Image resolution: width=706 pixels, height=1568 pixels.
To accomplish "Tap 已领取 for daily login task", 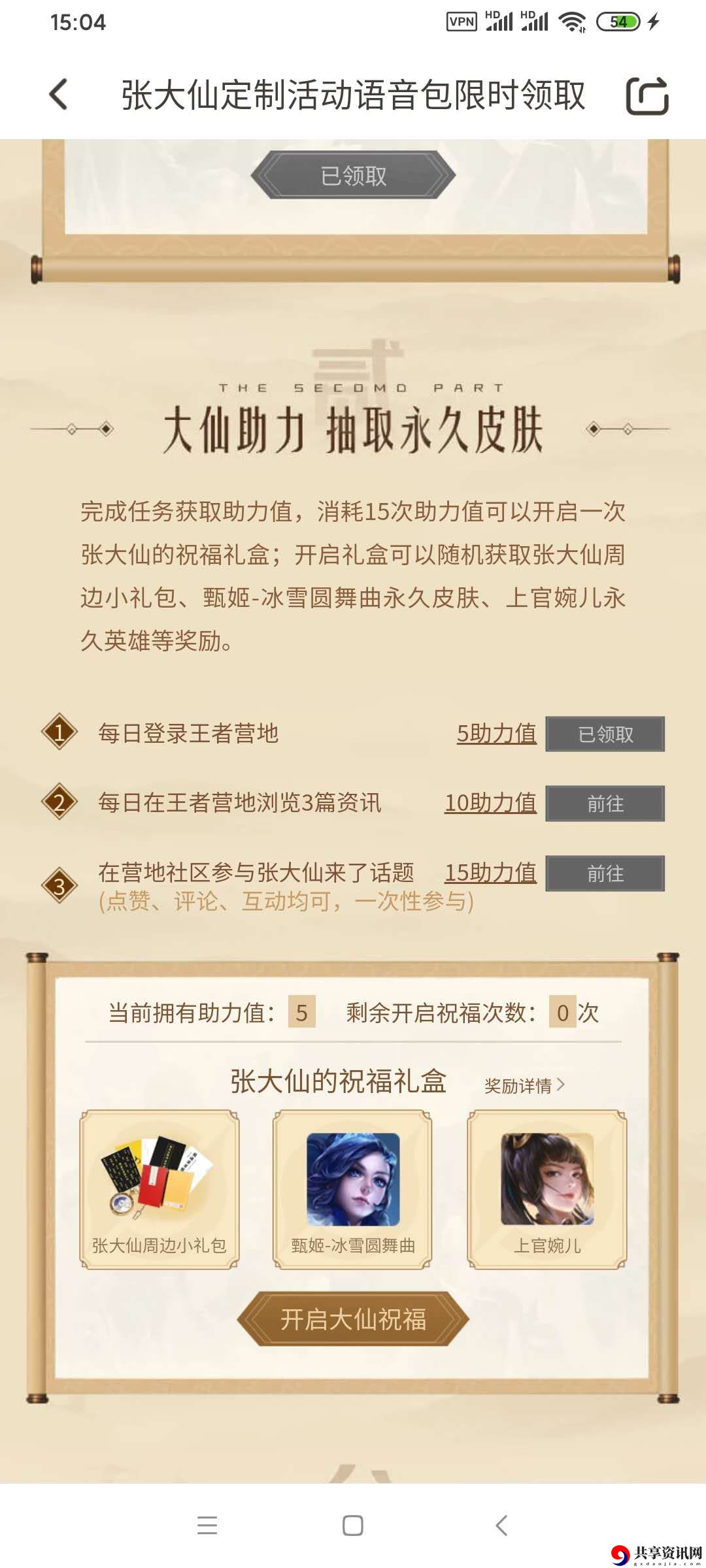I will [605, 734].
